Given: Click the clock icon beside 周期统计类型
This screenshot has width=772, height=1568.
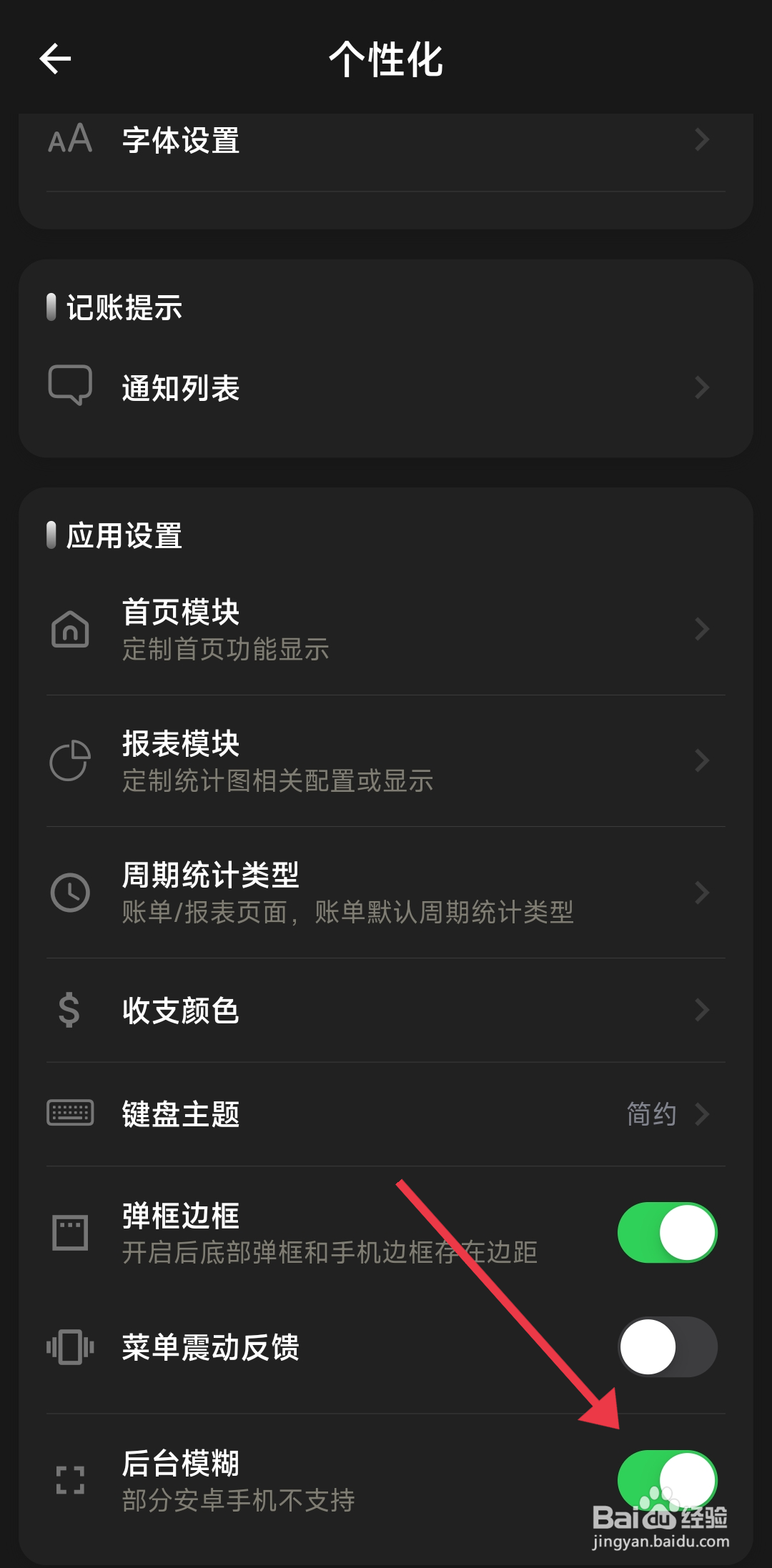Looking at the screenshot, I should point(69,891).
